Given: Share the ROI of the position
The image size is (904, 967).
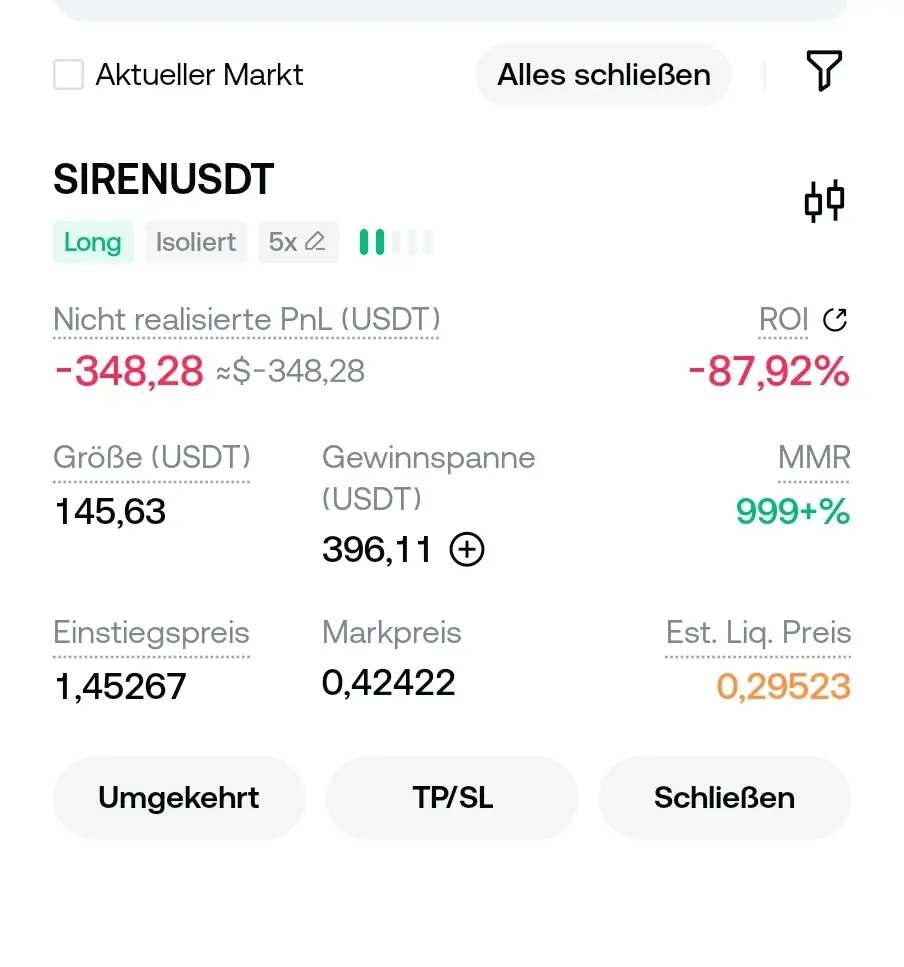Looking at the screenshot, I should tap(835, 320).
